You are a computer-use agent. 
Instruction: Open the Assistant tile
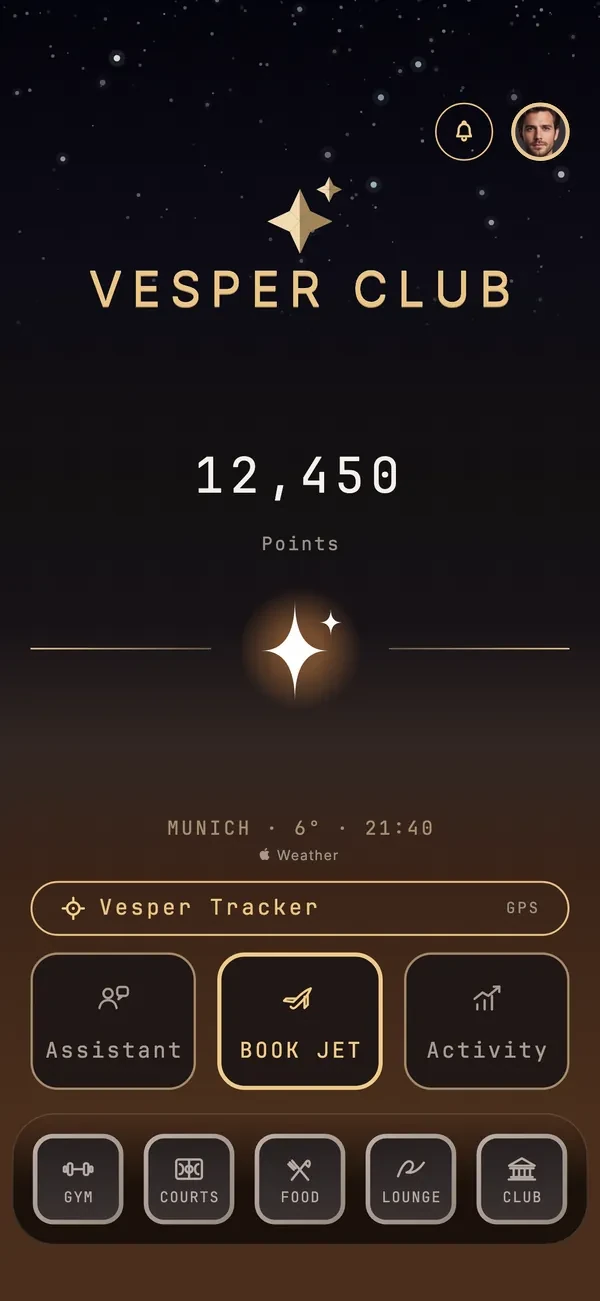point(113,1021)
